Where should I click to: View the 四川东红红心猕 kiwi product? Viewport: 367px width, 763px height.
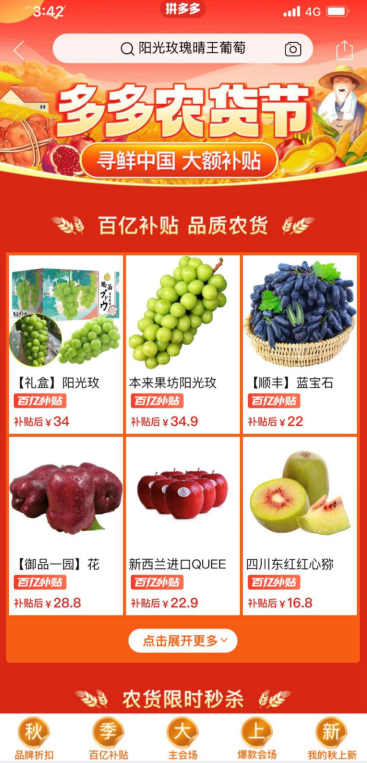300,526
